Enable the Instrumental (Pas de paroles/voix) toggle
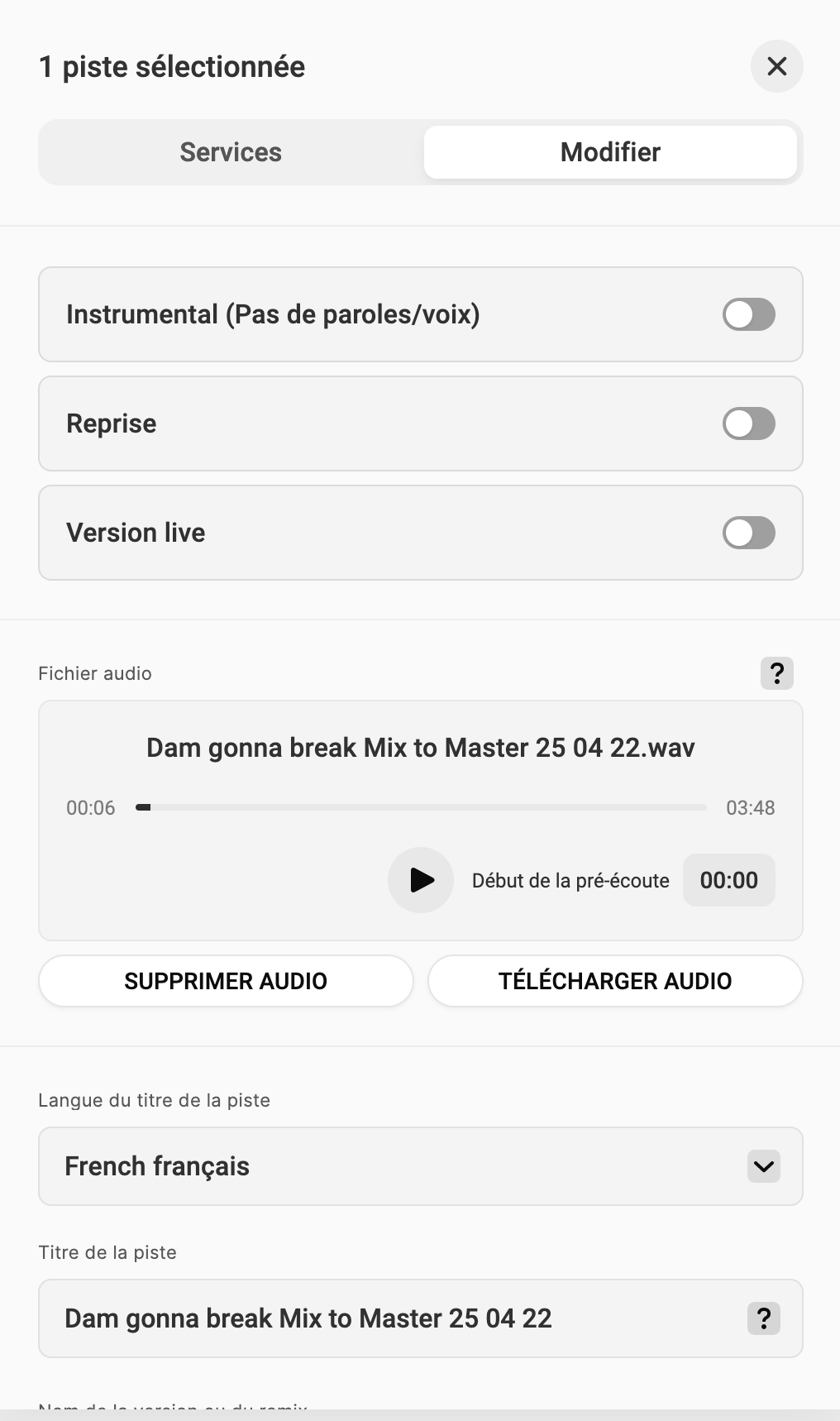 pos(747,314)
